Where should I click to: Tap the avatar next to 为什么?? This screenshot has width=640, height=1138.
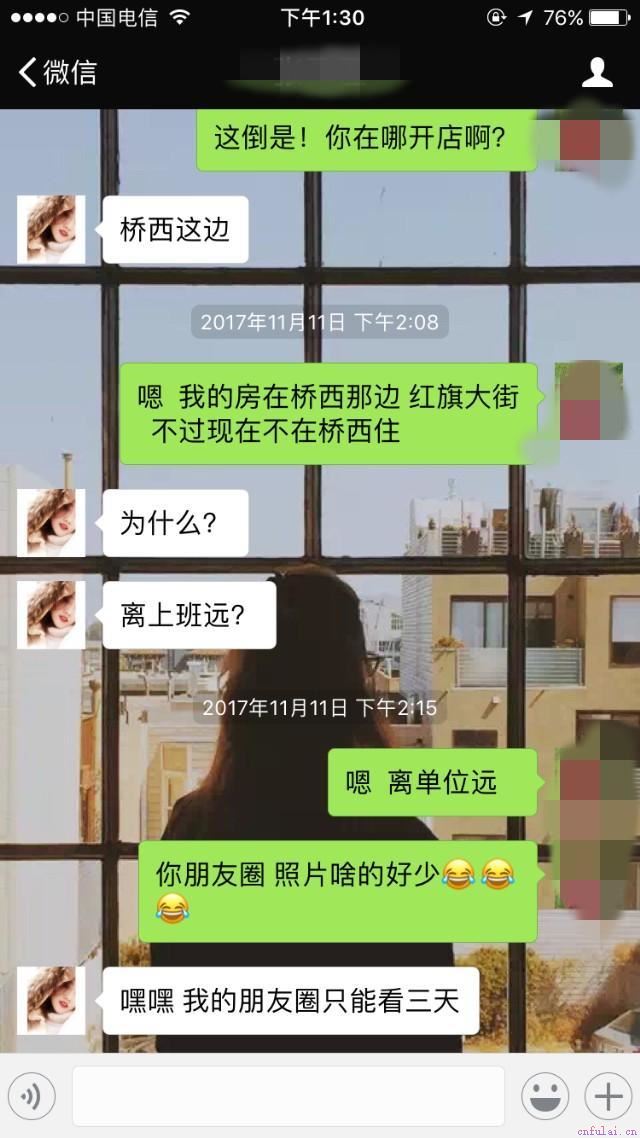point(51,523)
